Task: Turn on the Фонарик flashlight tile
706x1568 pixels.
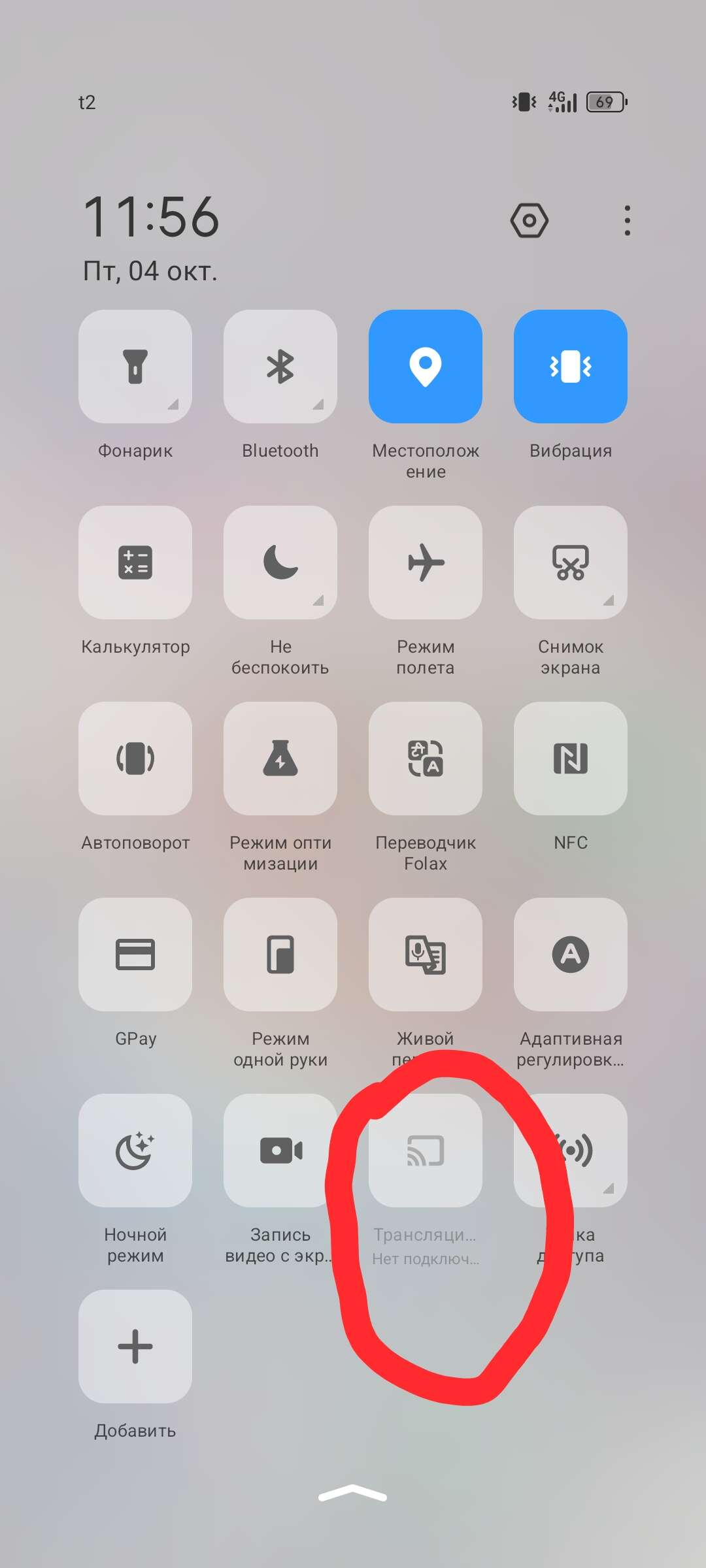Action: point(135,367)
